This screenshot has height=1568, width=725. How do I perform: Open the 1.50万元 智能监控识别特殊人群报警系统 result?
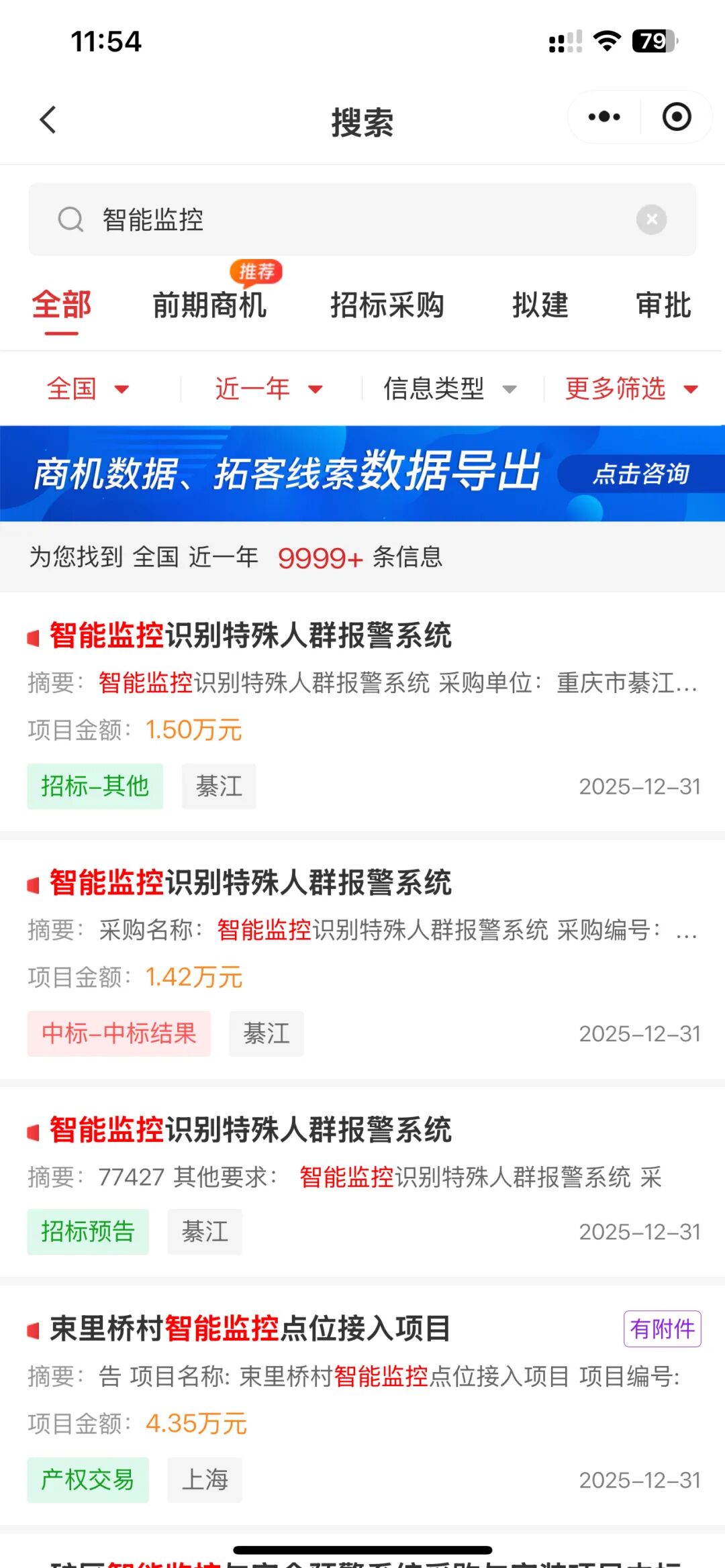click(250, 636)
